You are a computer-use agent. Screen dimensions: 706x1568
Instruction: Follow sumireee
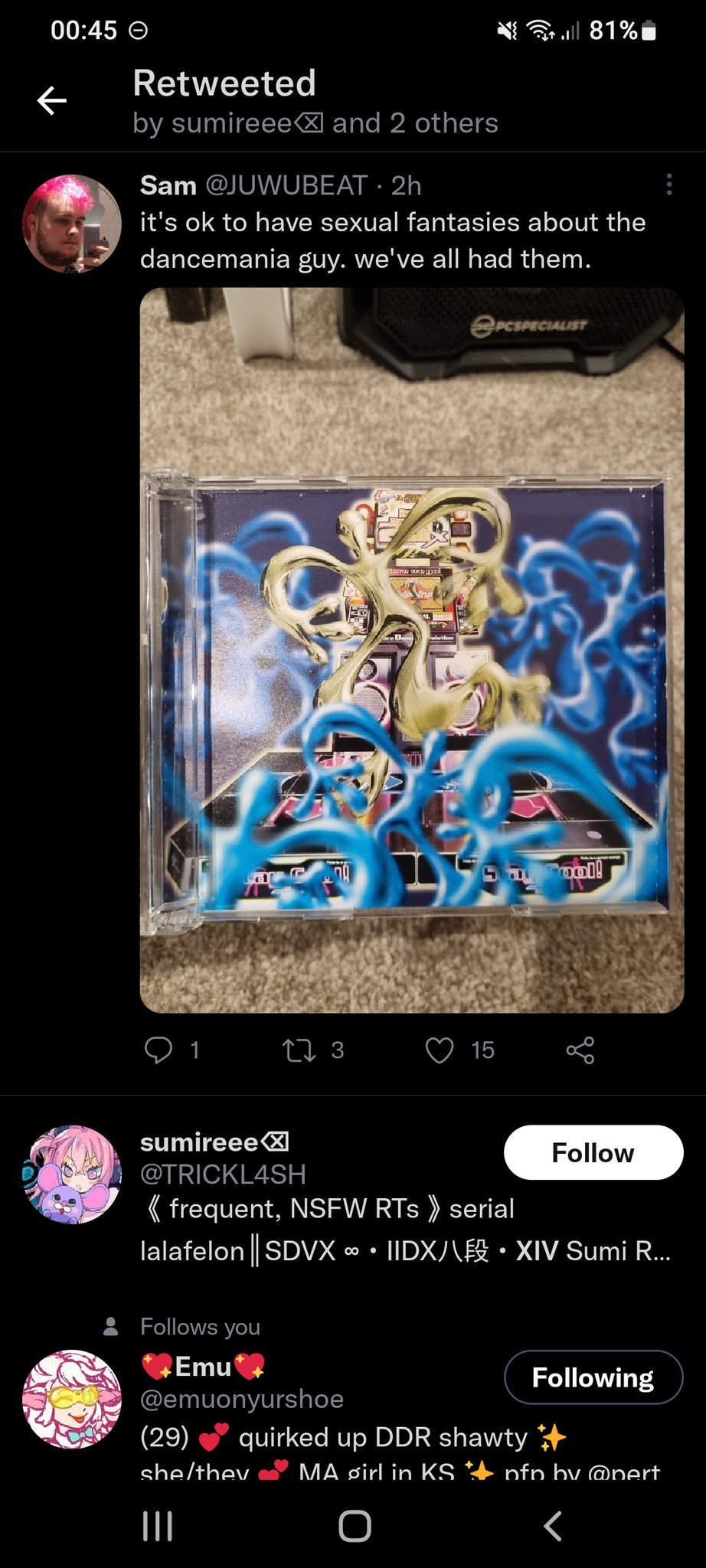point(593,1152)
